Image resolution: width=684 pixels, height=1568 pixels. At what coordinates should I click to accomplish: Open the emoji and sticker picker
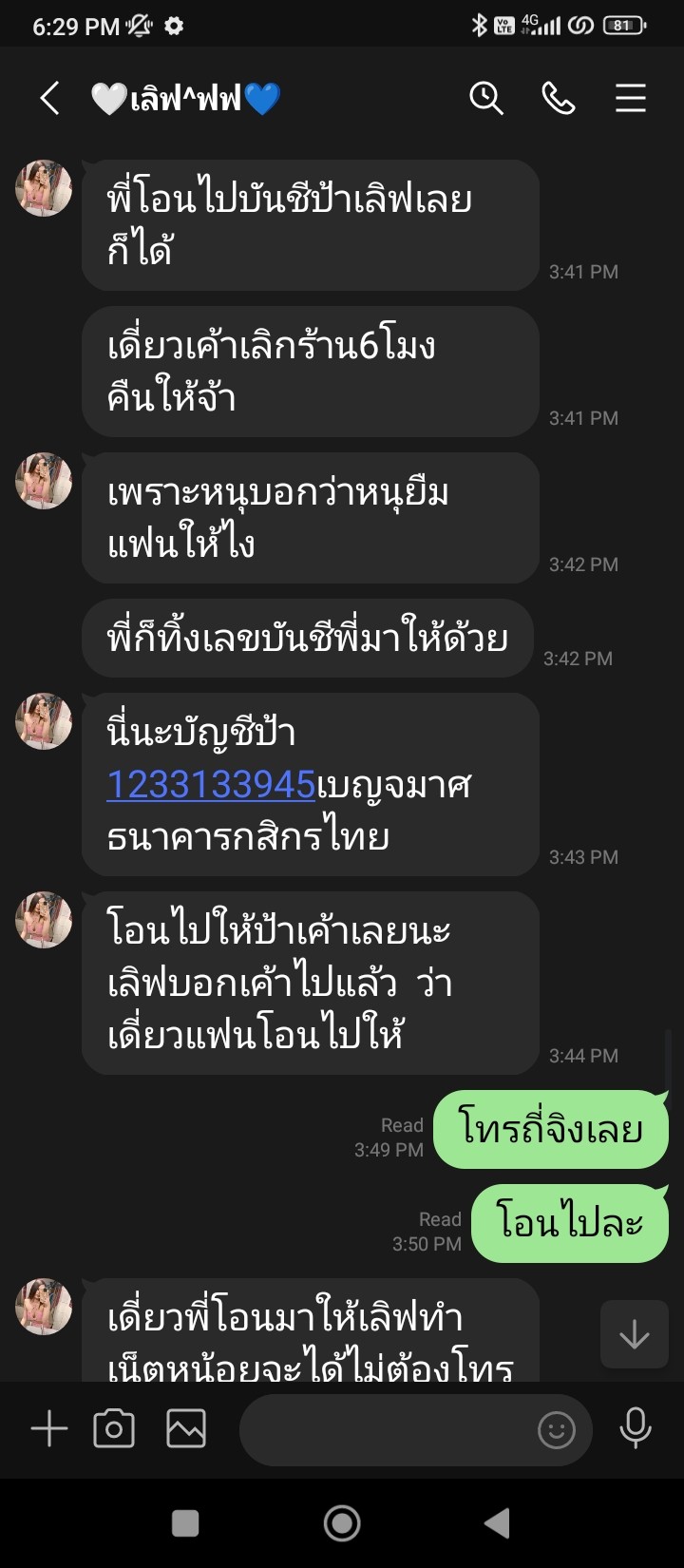(x=557, y=1429)
